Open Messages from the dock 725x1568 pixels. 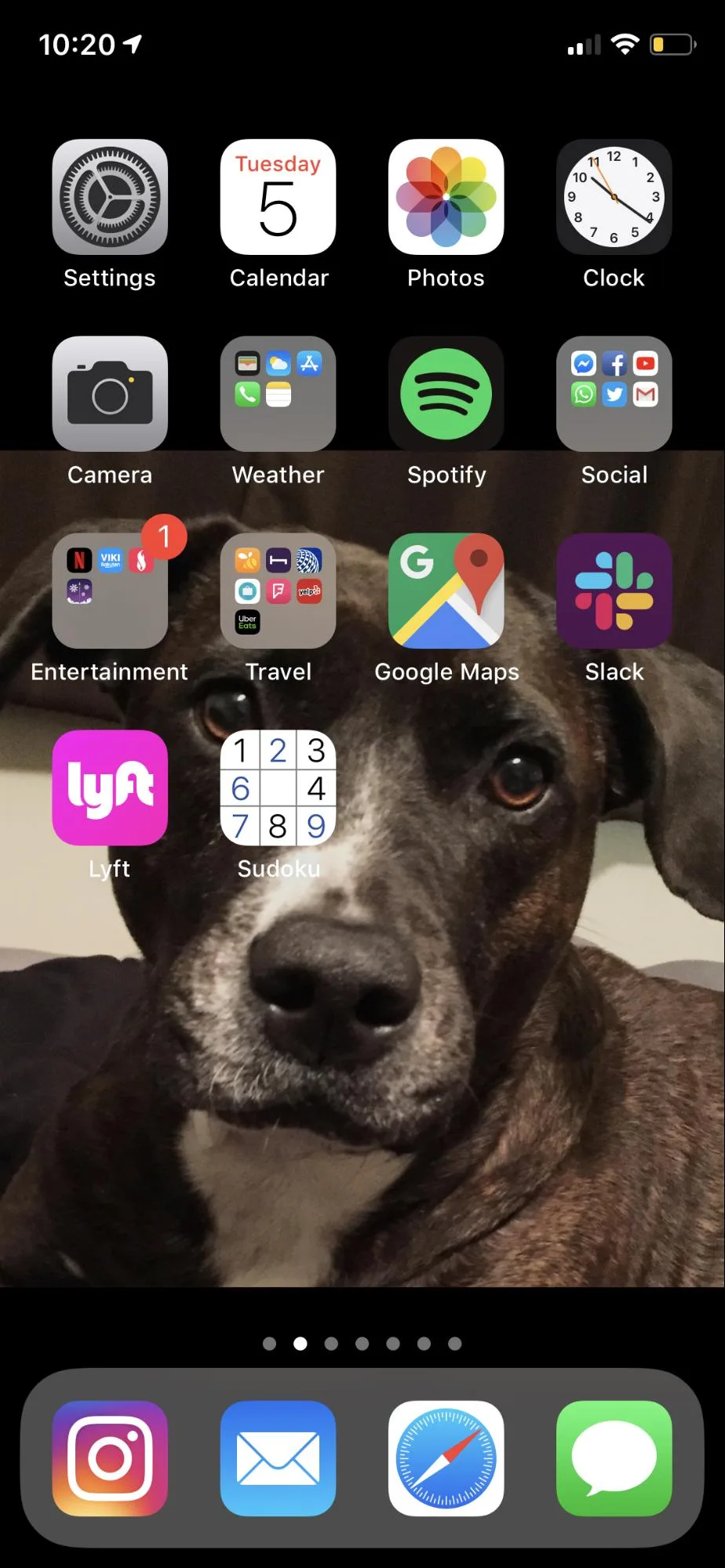614,1458
